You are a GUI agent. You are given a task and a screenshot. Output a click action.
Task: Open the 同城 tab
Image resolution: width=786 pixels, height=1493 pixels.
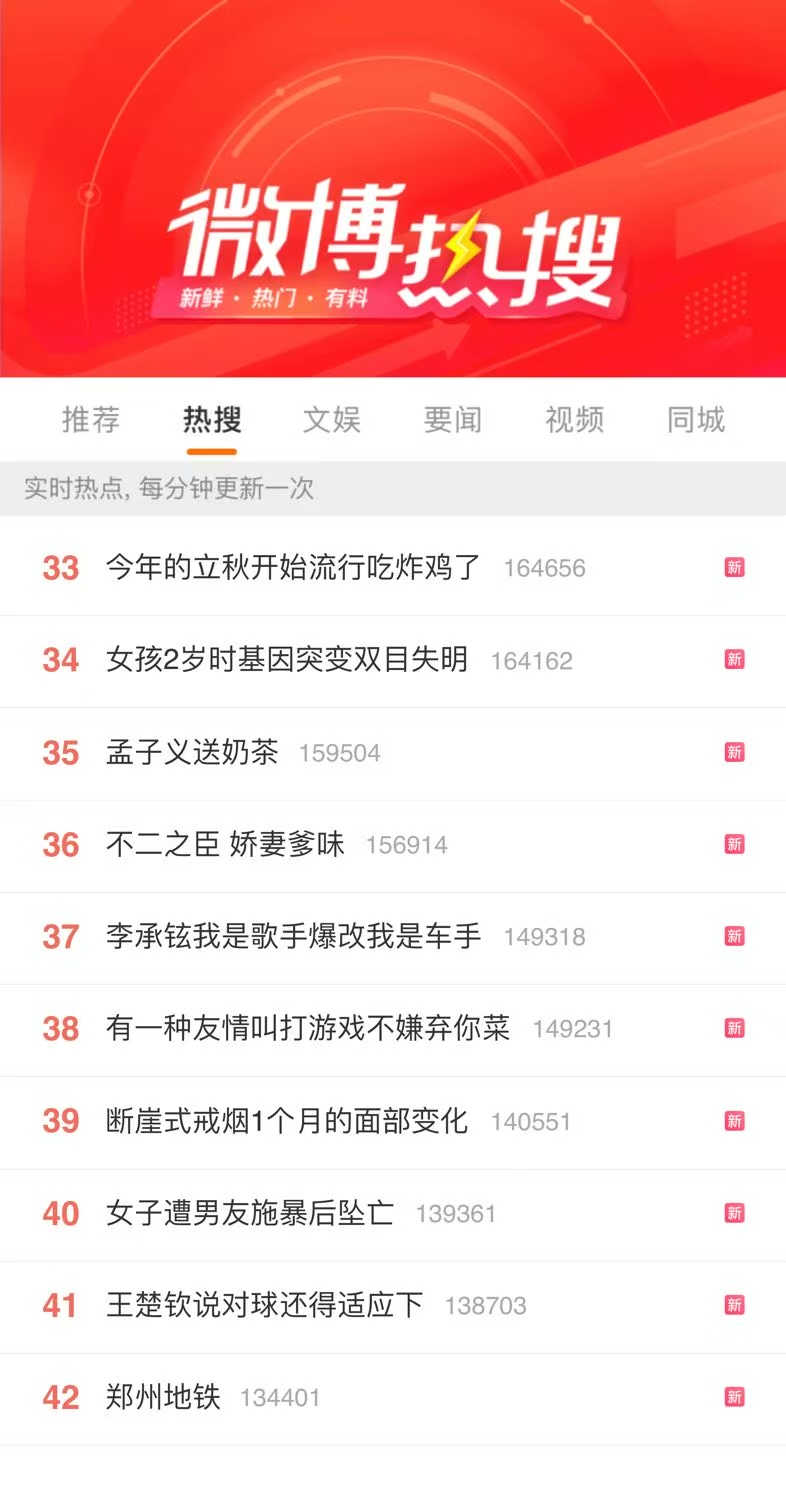(x=696, y=419)
